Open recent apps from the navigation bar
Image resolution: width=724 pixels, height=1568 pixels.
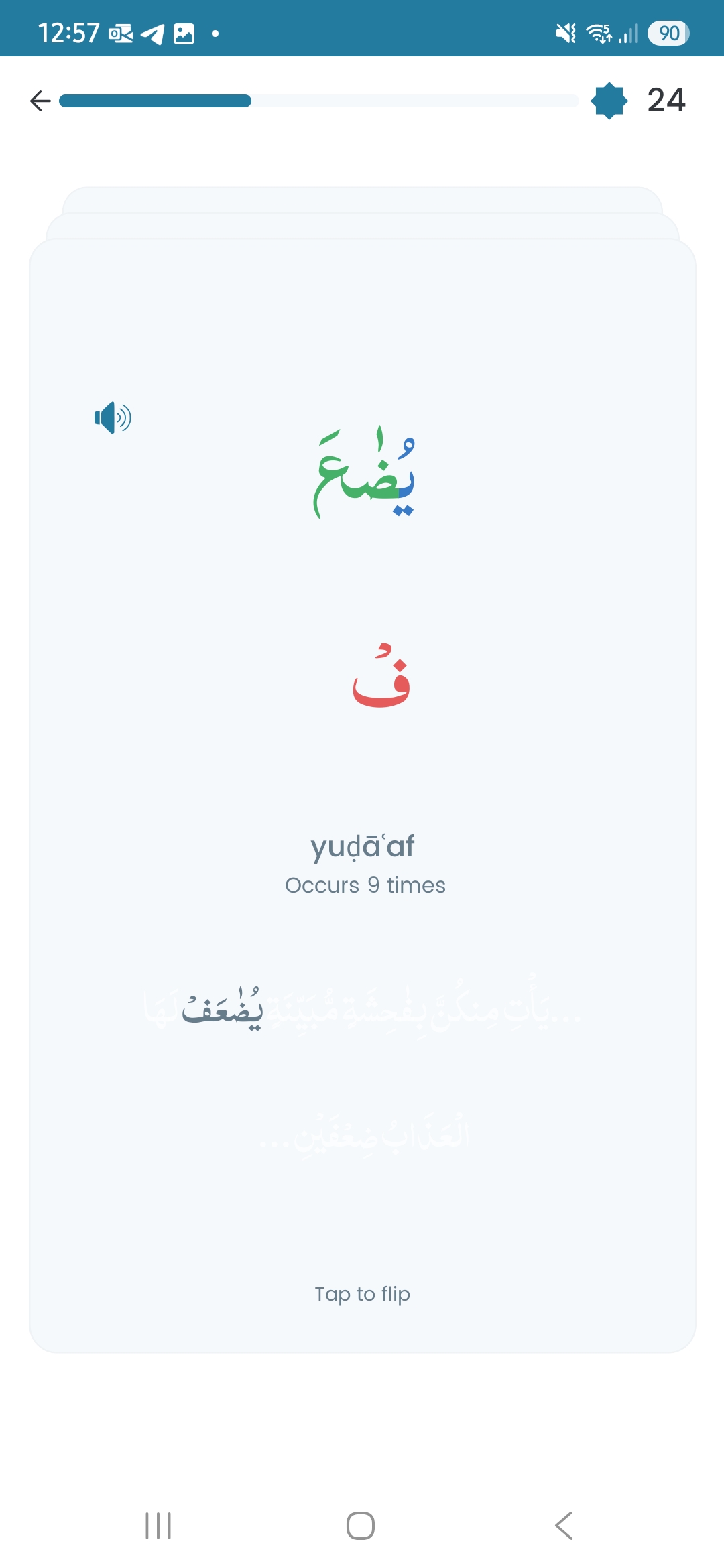pos(158,1526)
